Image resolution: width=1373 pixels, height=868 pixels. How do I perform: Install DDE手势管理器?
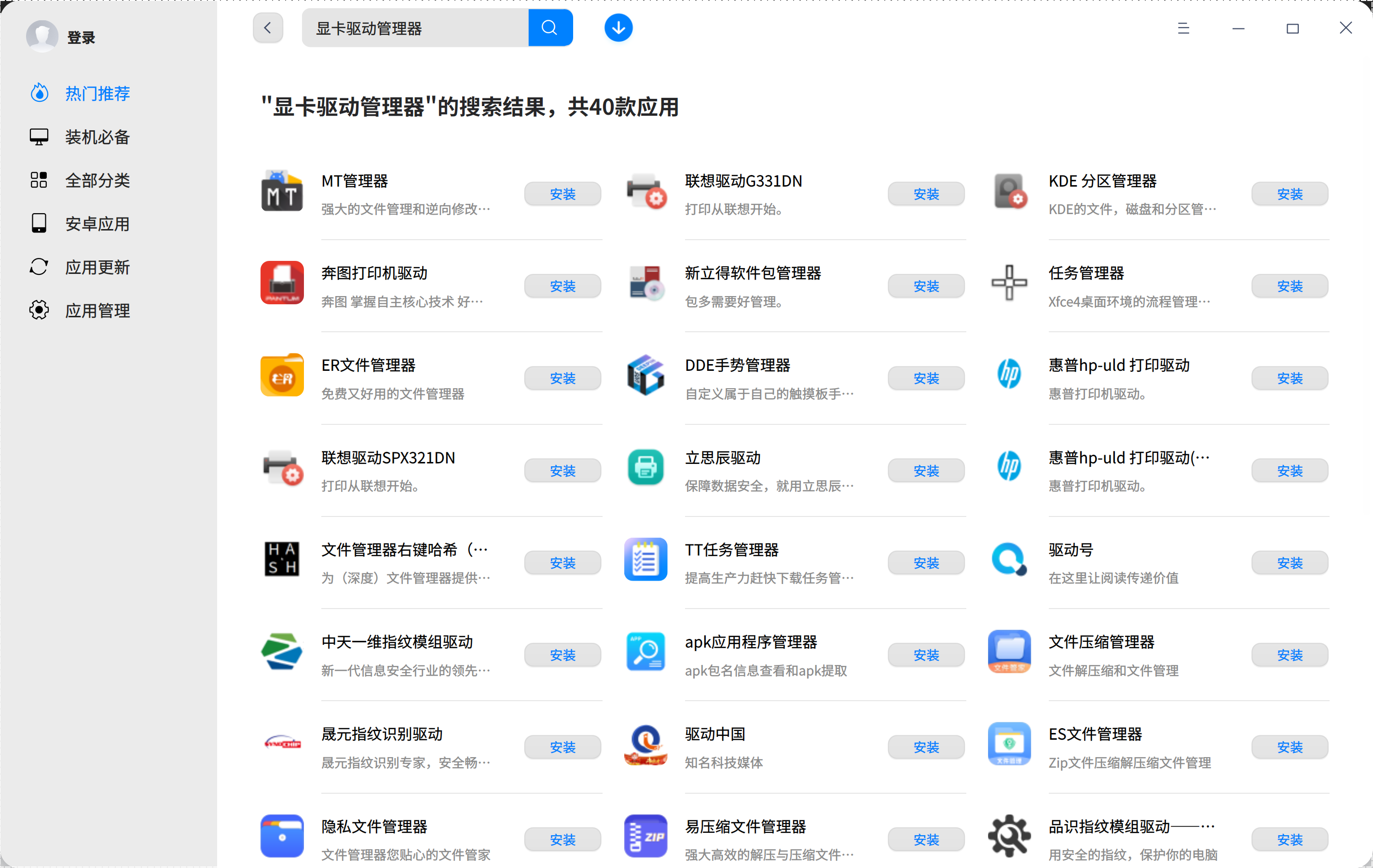[x=926, y=378]
